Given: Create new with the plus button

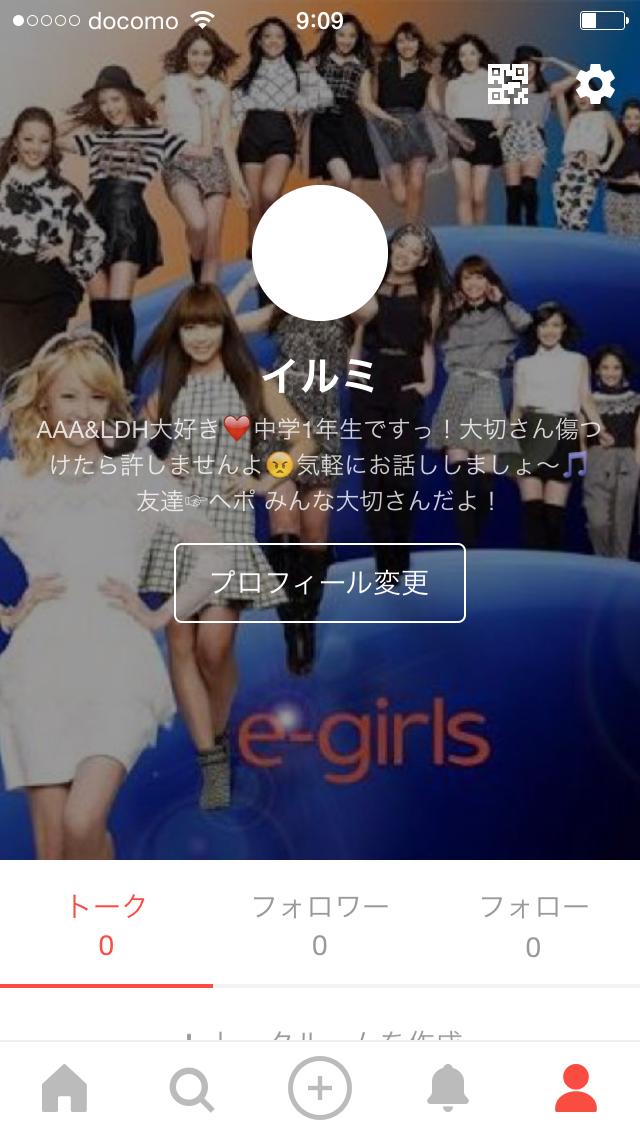Looking at the screenshot, I should 320,1088.
